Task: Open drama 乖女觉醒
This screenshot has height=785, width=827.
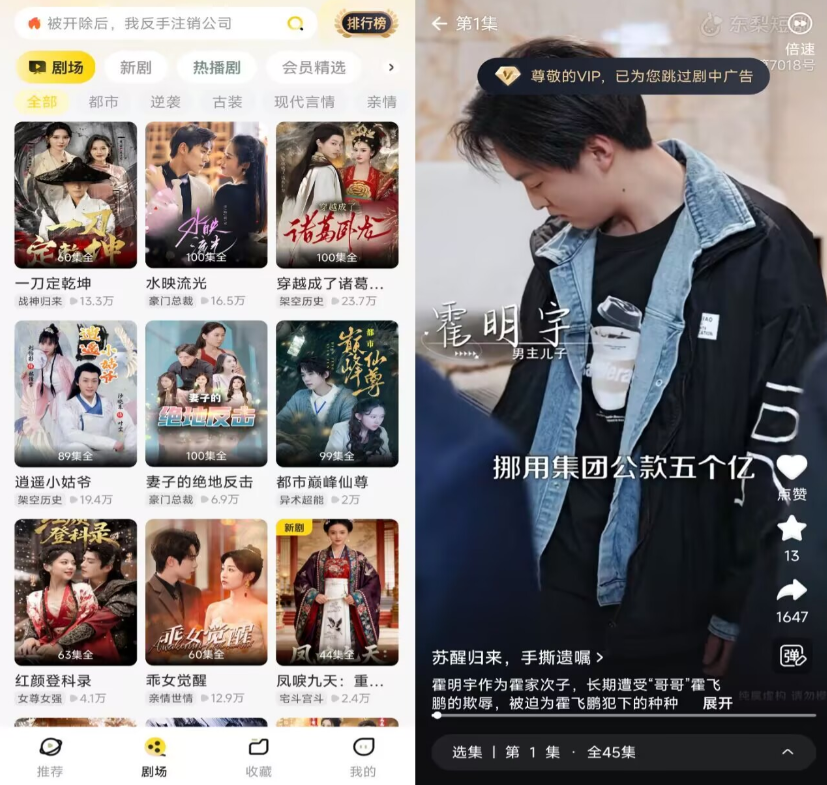Action: (x=206, y=592)
